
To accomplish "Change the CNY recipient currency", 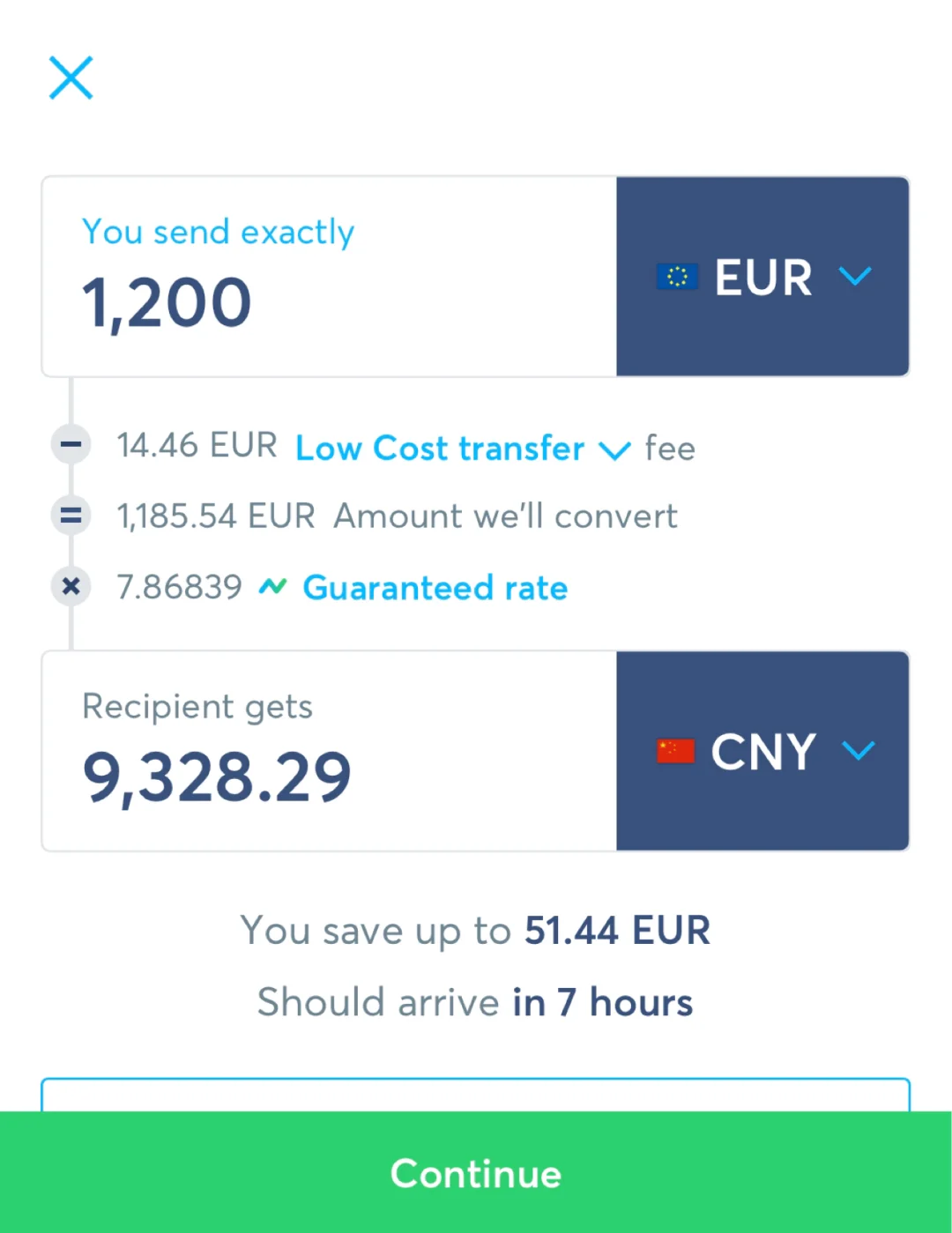I will pos(762,751).
